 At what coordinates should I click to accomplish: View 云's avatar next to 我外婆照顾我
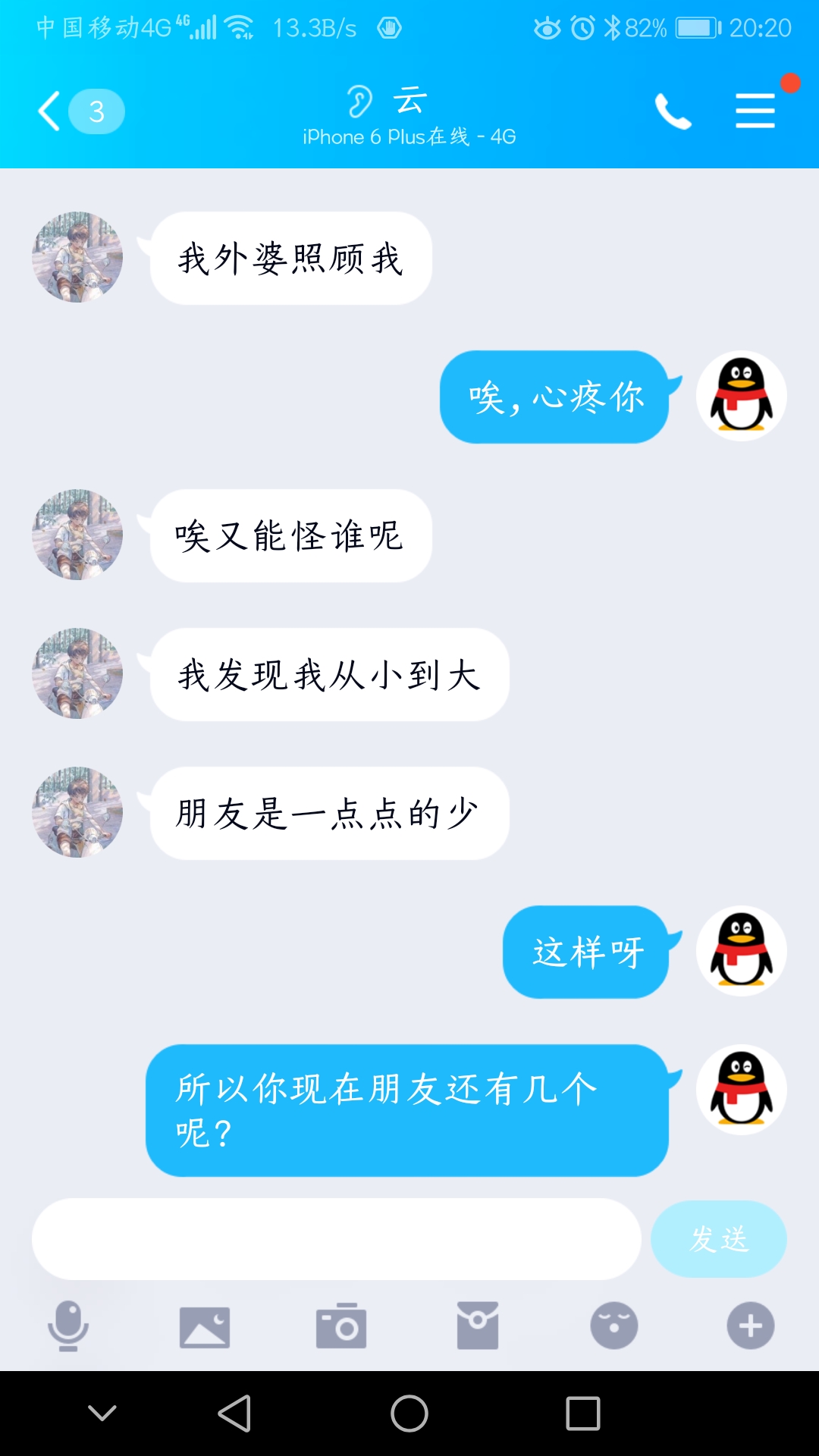coord(77,257)
